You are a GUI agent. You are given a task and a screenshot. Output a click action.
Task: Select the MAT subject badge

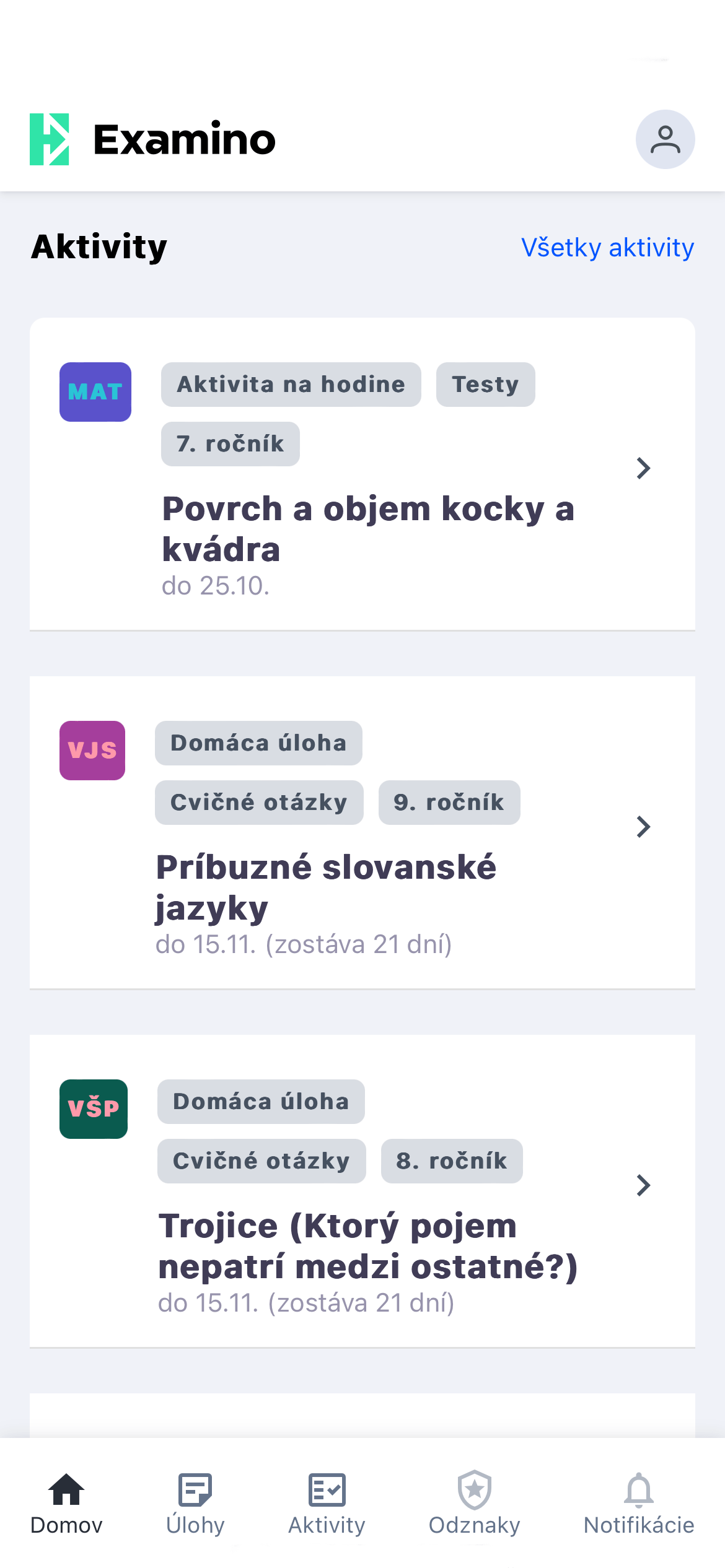coord(95,391)
